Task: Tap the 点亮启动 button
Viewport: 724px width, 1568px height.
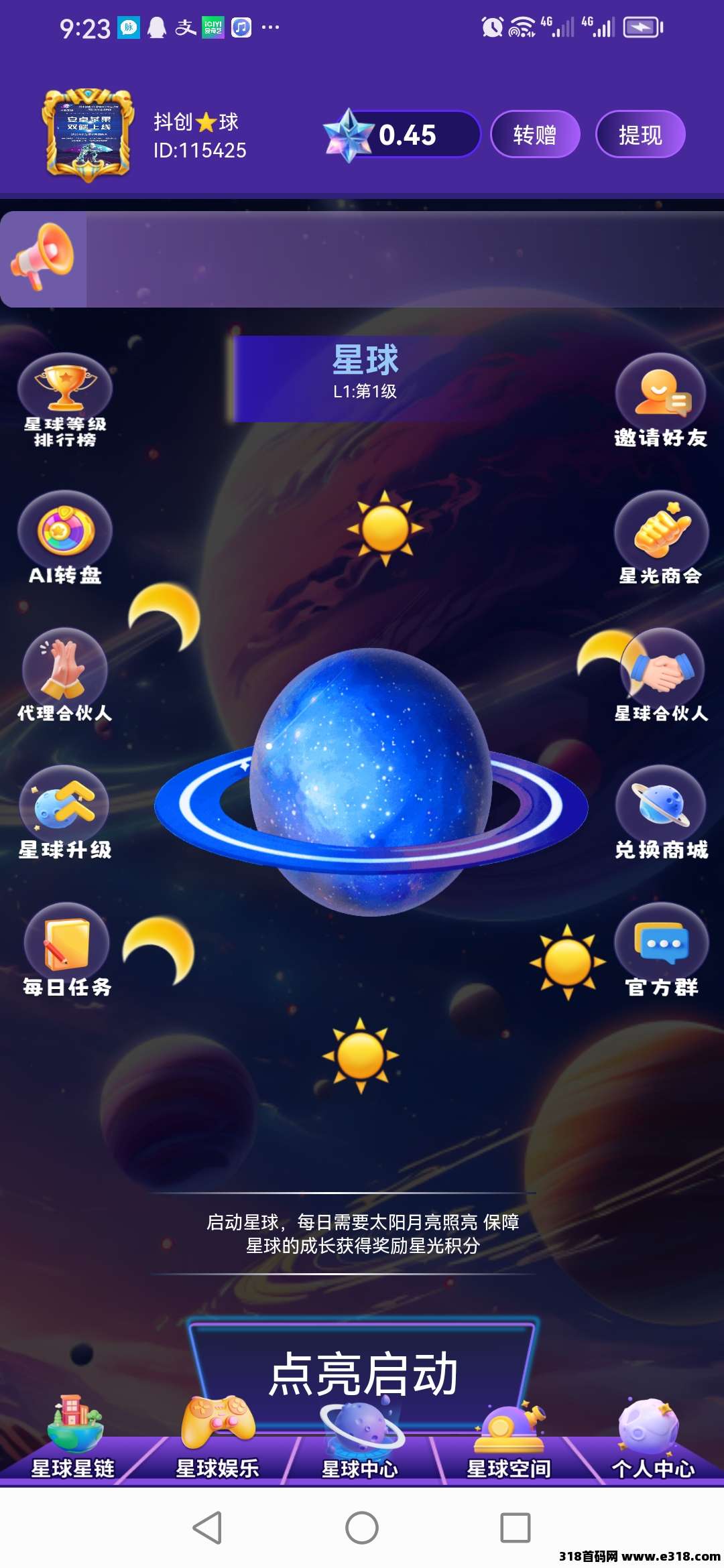Action: click(x=363, y=1374)
